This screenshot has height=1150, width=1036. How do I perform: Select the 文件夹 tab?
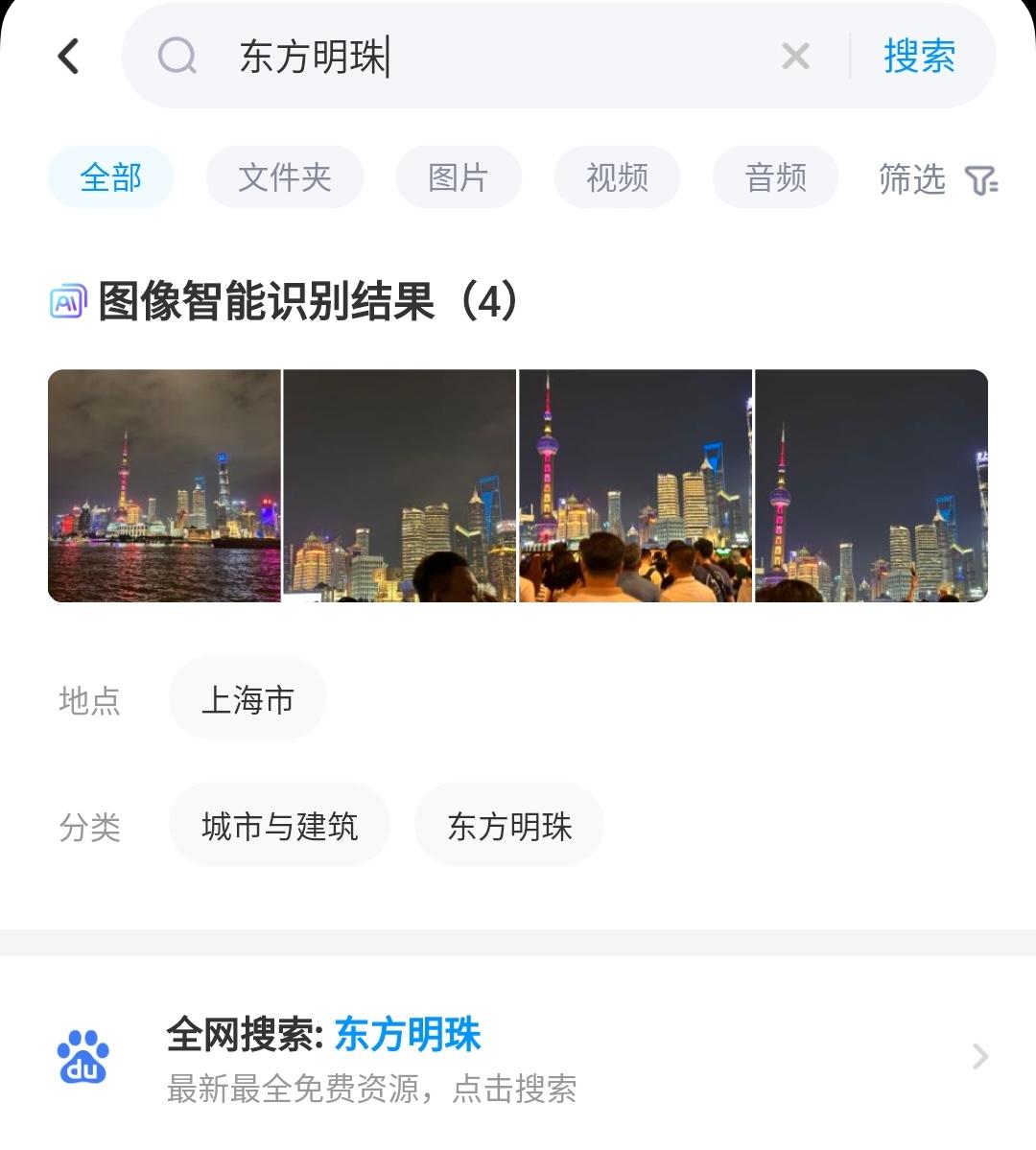pos(285,176)
